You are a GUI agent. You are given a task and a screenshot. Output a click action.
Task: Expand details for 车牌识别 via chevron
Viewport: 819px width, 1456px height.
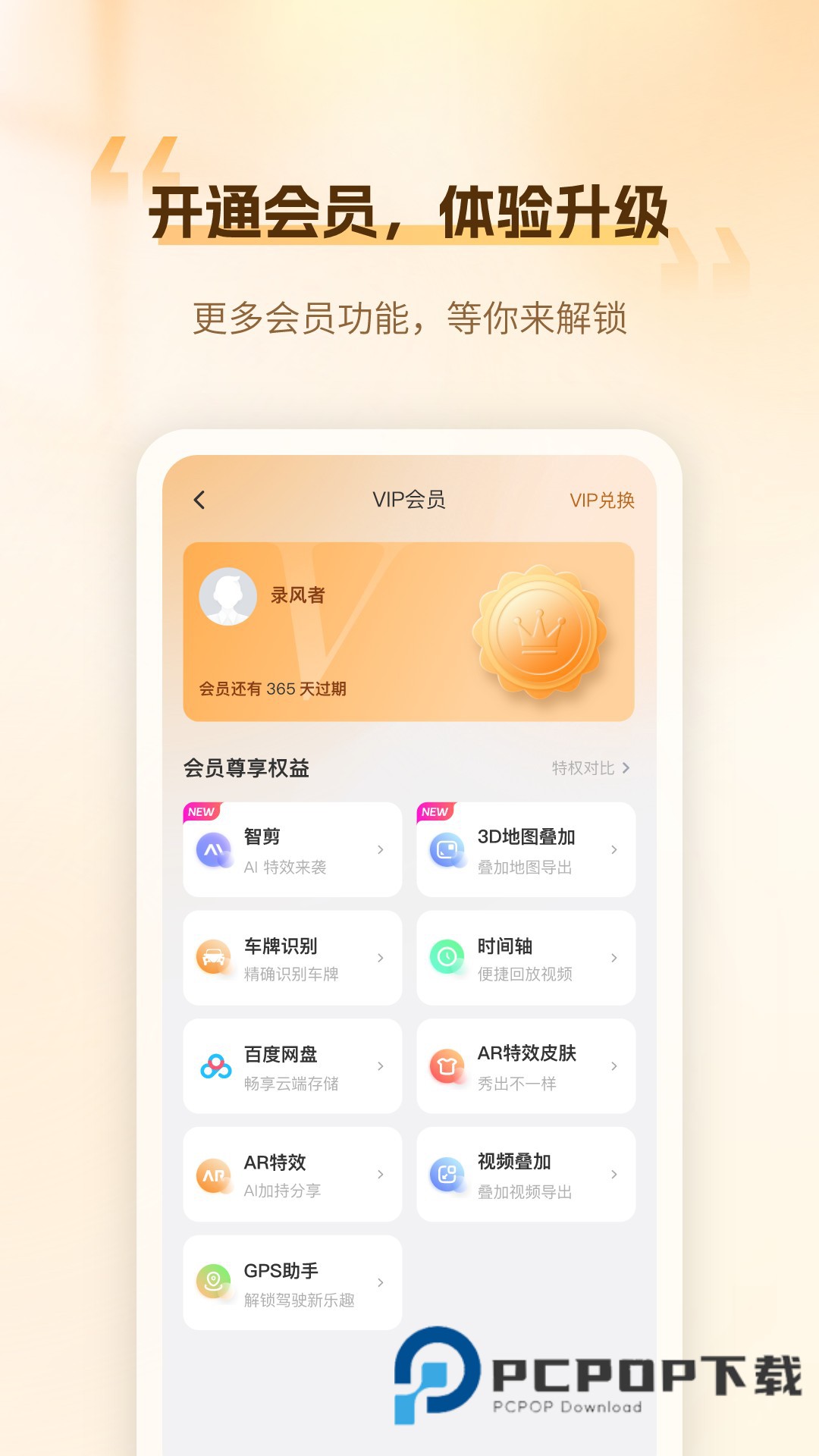click(380, 958)
